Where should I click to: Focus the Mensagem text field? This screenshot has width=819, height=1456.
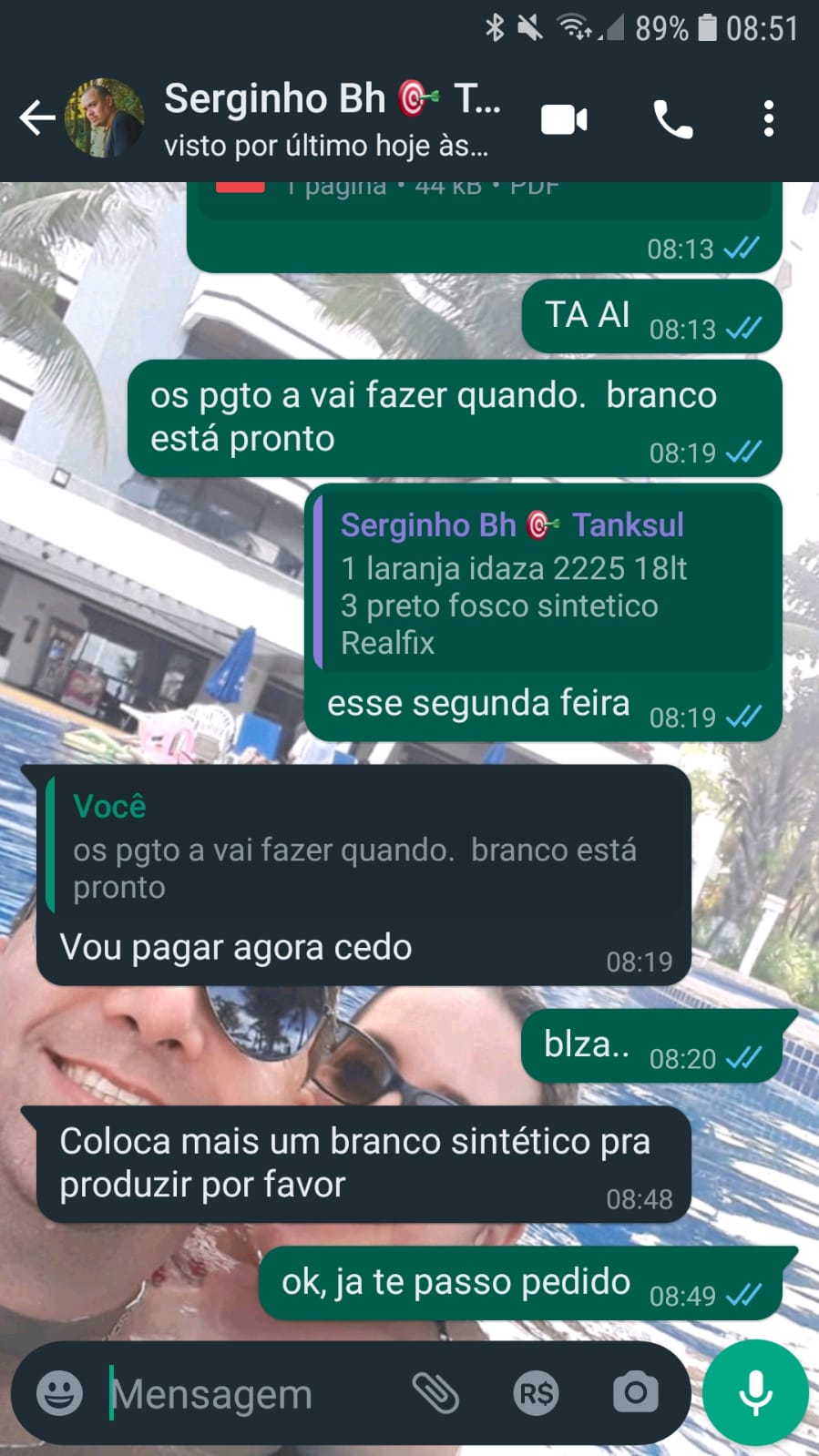246,1394
